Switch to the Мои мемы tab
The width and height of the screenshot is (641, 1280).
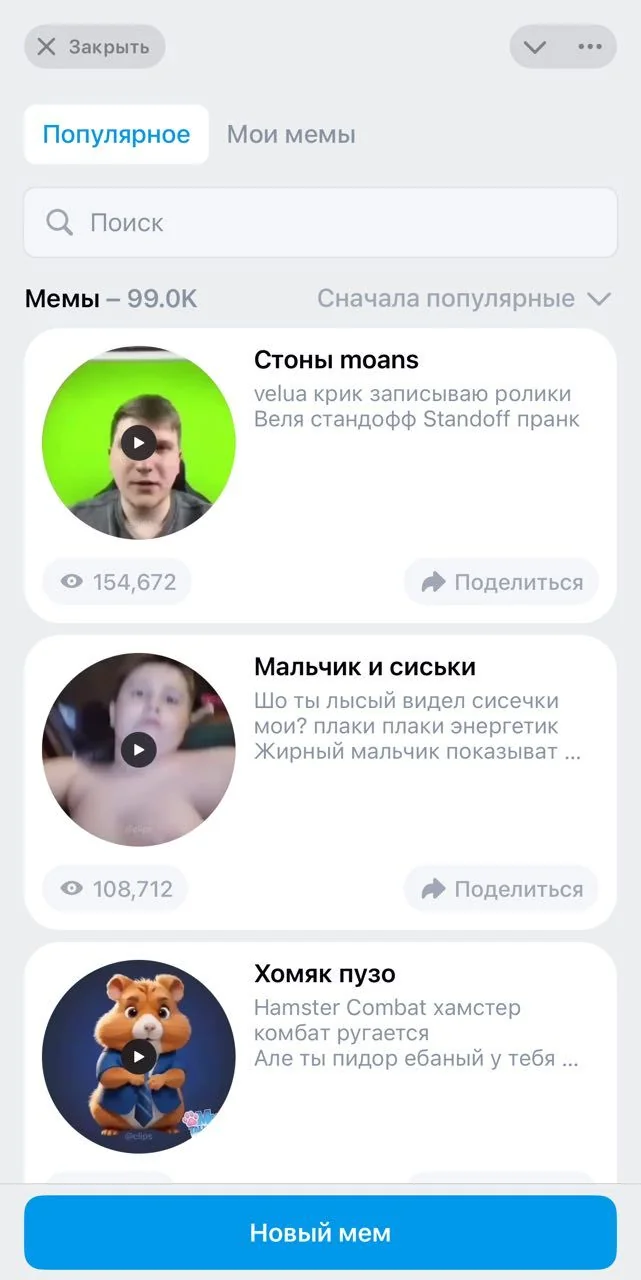[291, 134]
